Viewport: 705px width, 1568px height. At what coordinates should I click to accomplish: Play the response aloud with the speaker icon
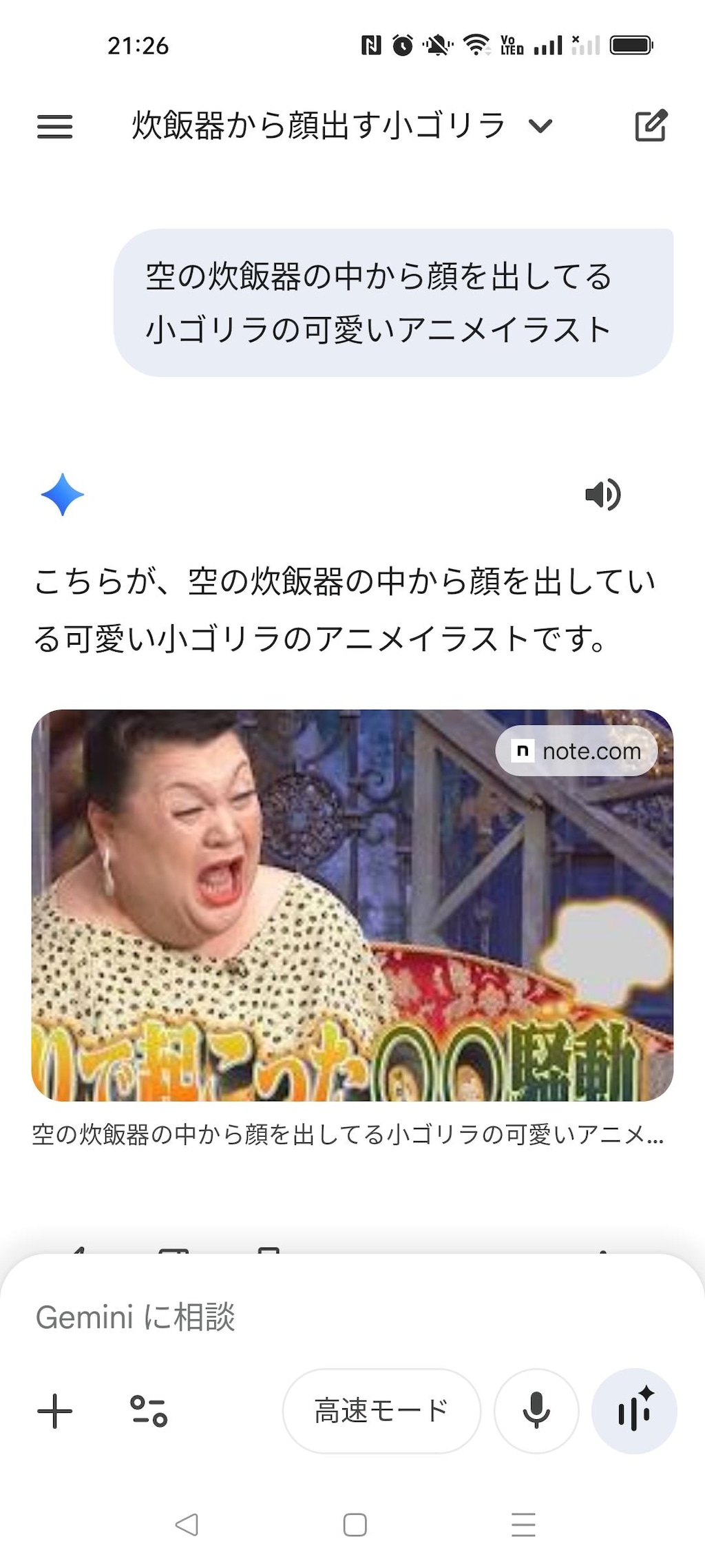click(x=604, y=493)
